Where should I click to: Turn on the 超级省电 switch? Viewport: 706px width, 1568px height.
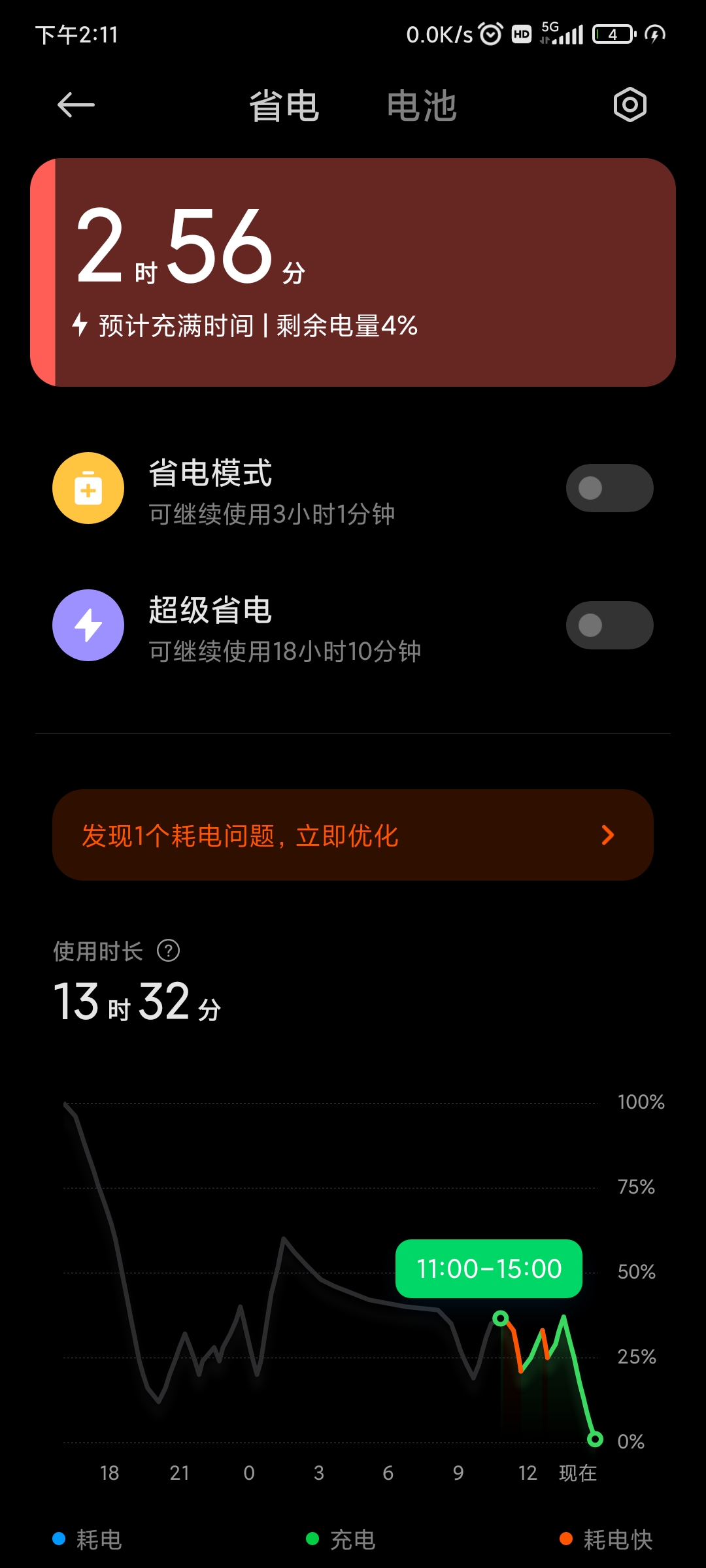[609, 625]
